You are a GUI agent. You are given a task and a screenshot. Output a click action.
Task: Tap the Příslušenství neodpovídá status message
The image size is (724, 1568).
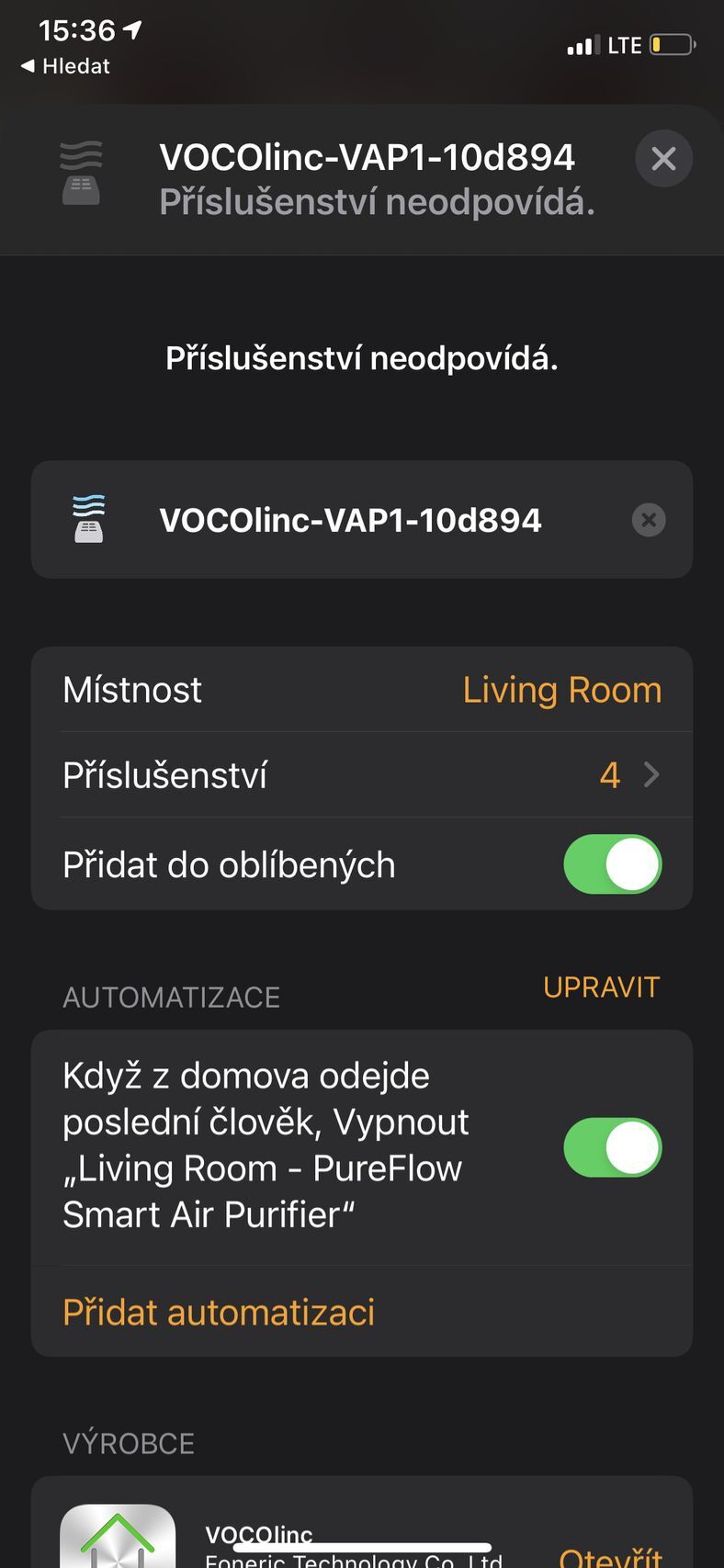coord(362,358)
